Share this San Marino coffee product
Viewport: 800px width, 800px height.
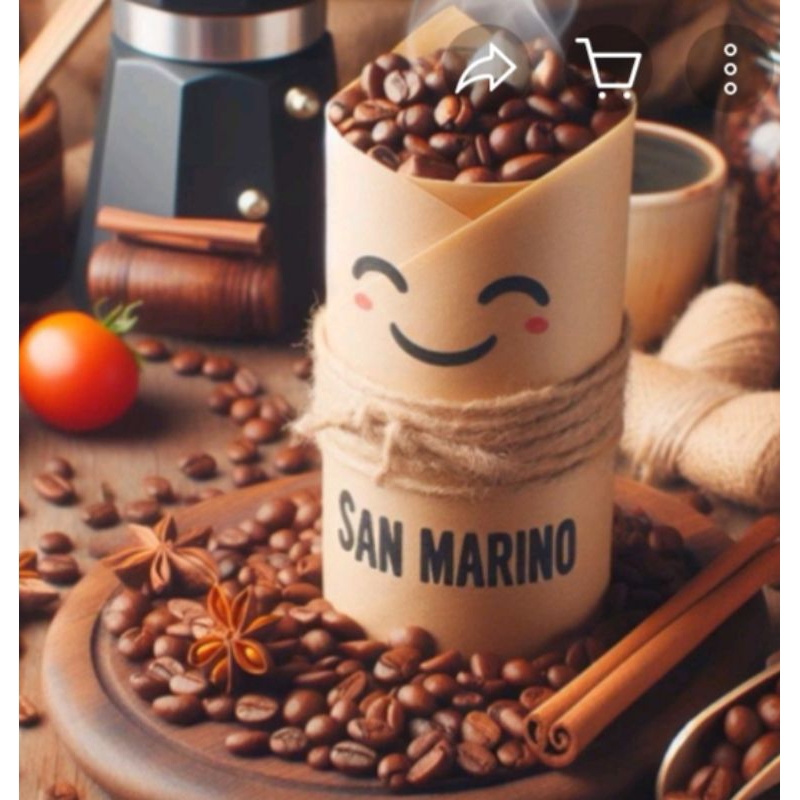(487, 67)
